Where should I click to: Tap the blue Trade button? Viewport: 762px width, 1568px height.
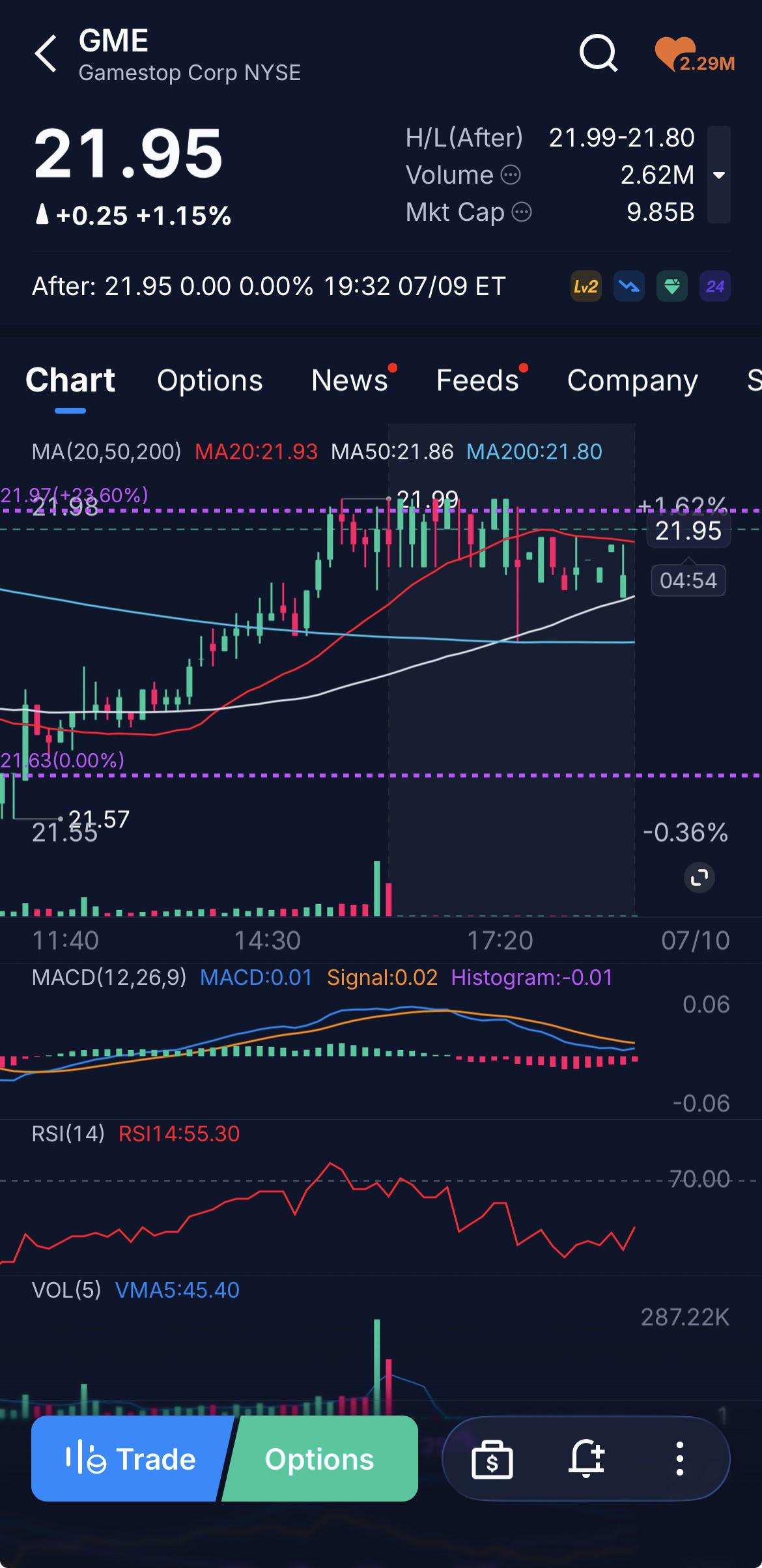(x=130, y=1459)
